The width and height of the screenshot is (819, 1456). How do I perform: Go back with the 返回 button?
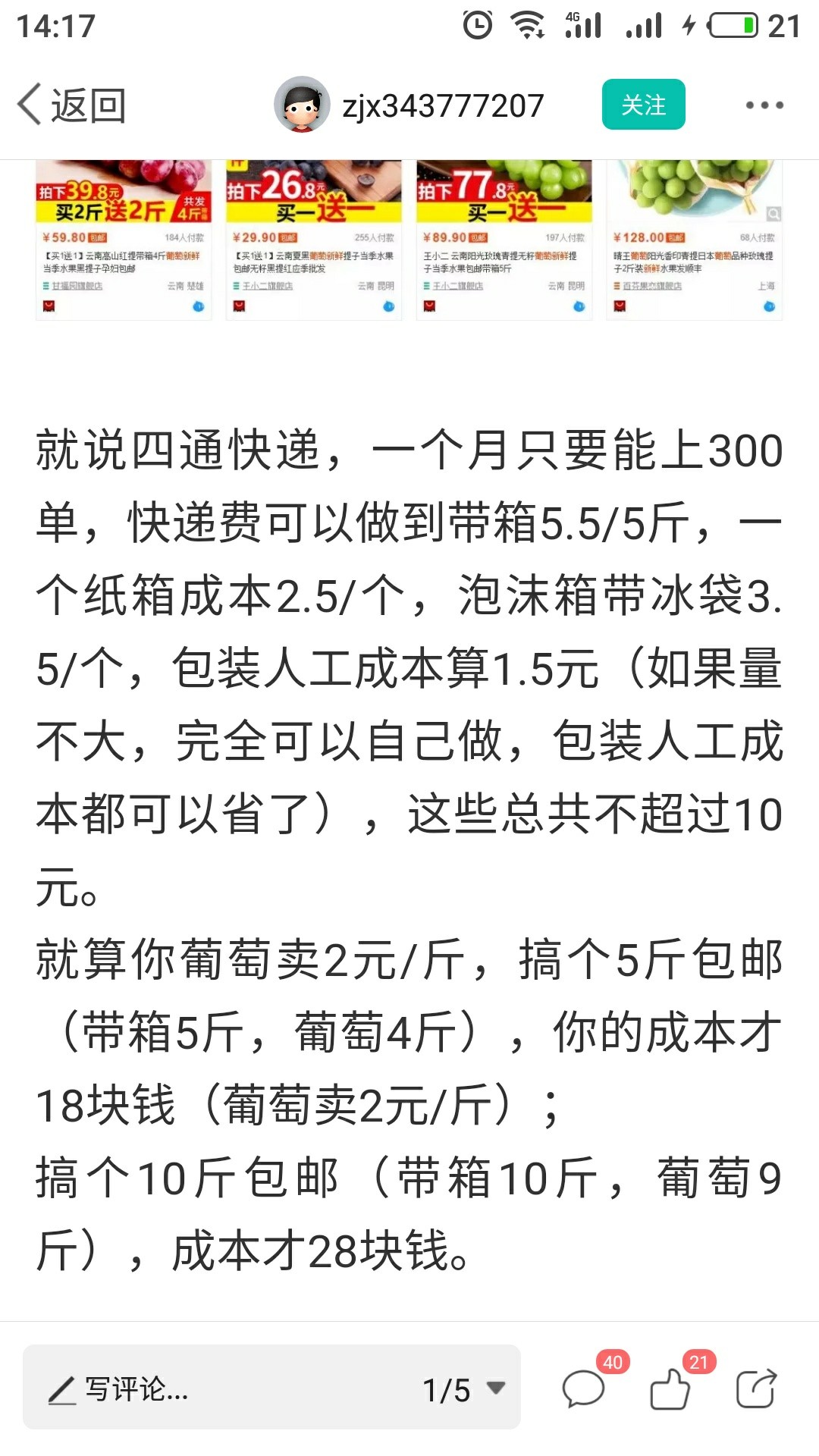(x=72, y=105)
